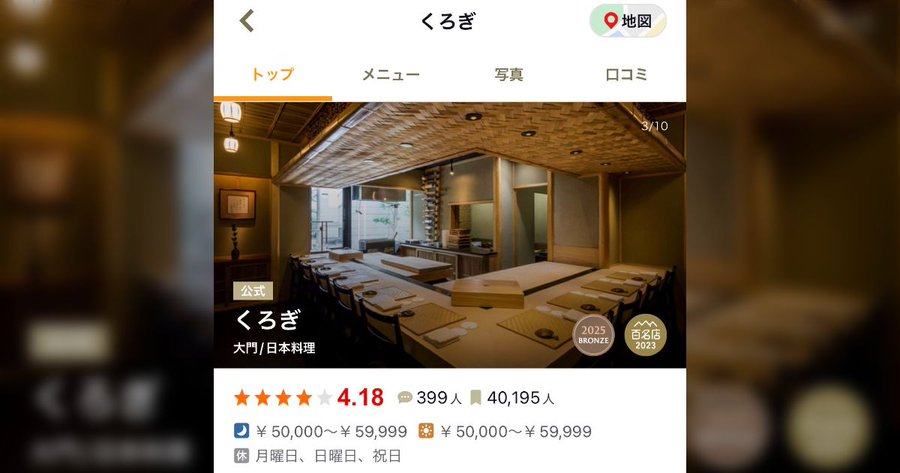Open the 地図 map button
The image size is (900, 473).
tap(627, 21)
